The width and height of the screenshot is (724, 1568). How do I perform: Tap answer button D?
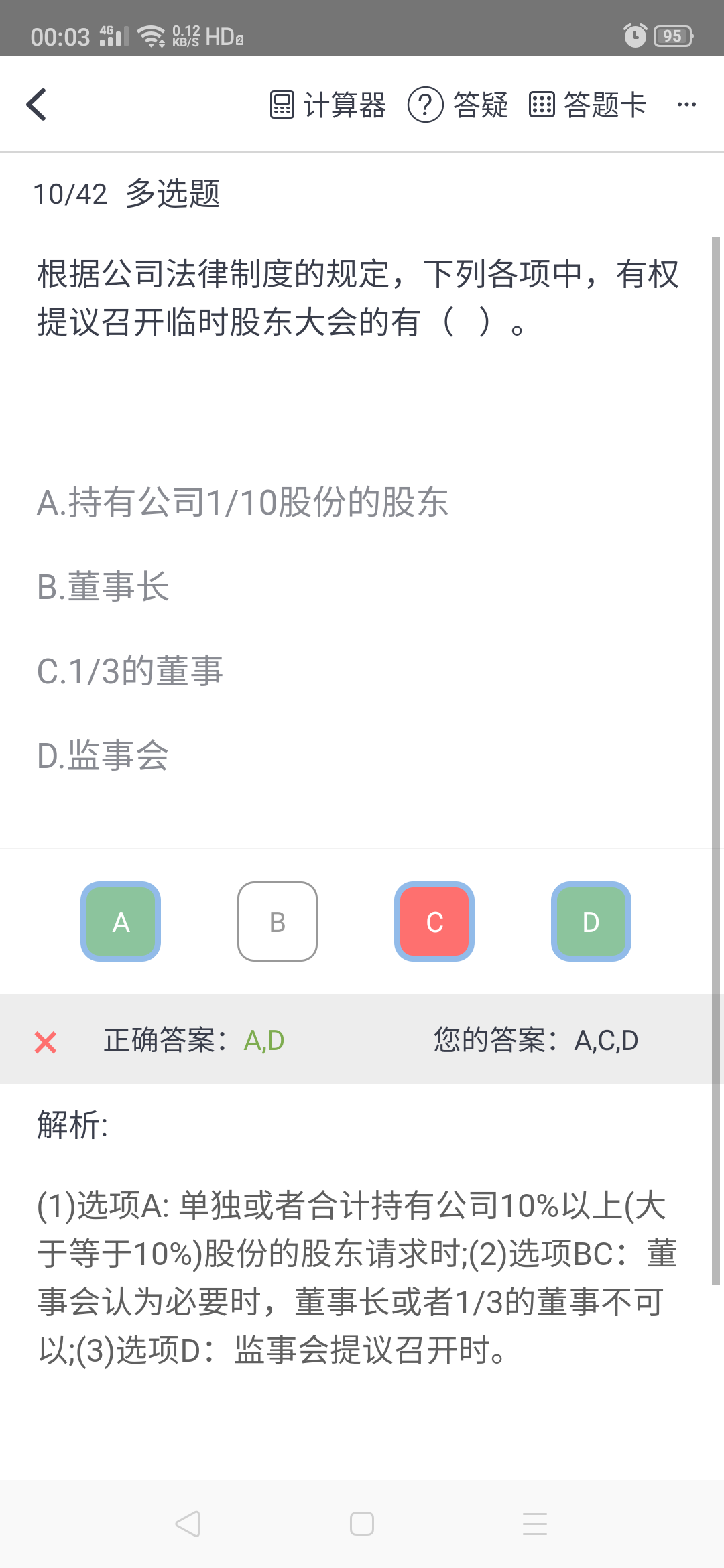click(591, 921)
